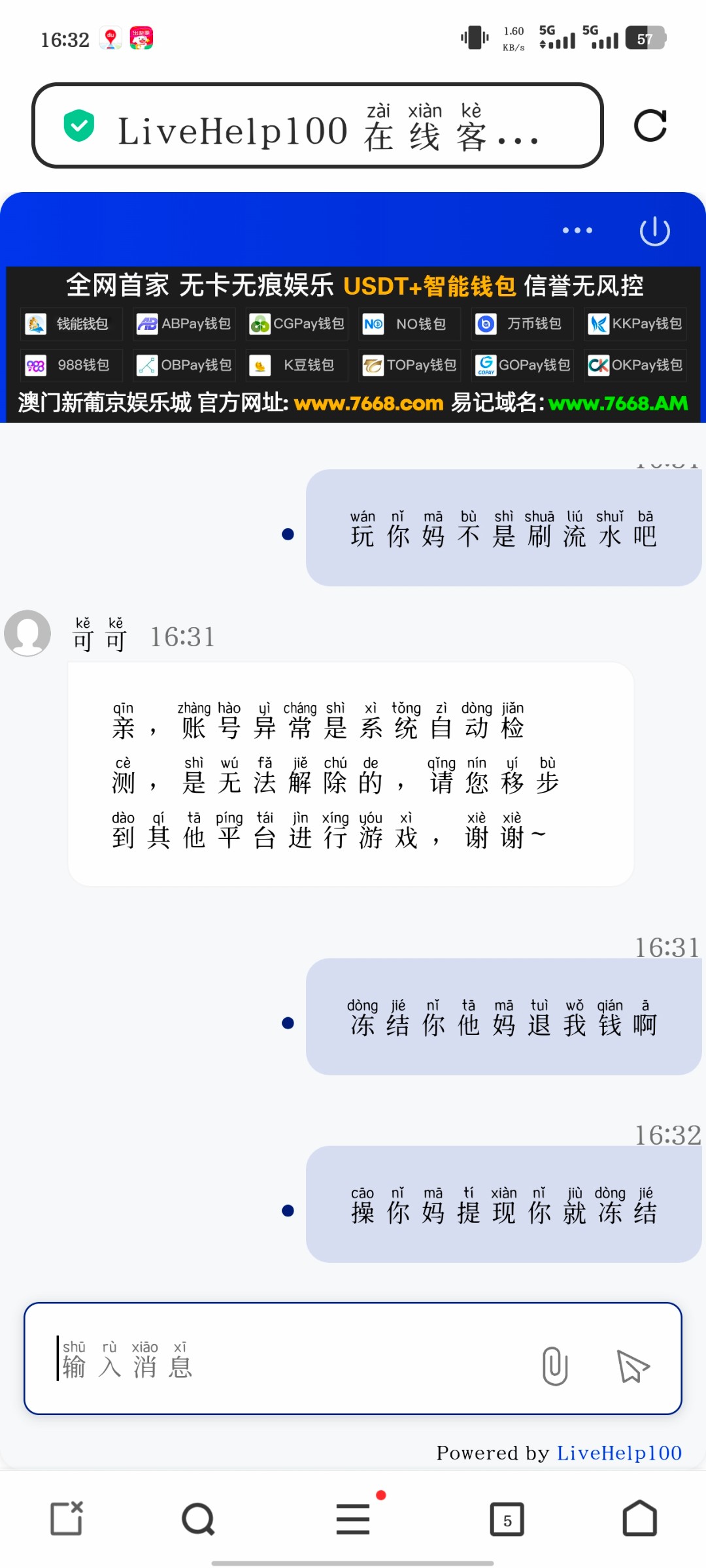The height and width of the screenshot is (1568, 706).
Task: Reload the page with the refresh icon
Action: 650,125
